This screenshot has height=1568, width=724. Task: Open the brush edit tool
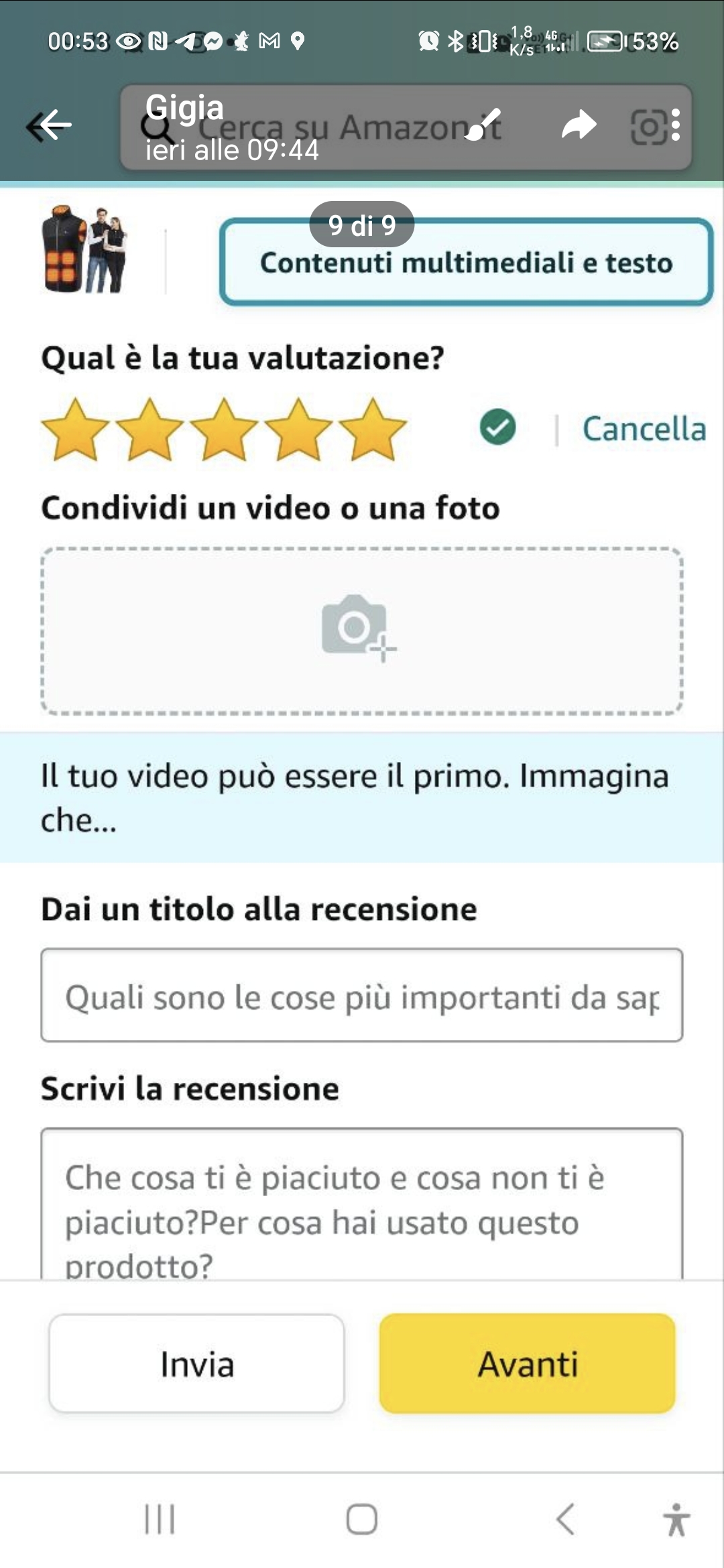point(484,125)
